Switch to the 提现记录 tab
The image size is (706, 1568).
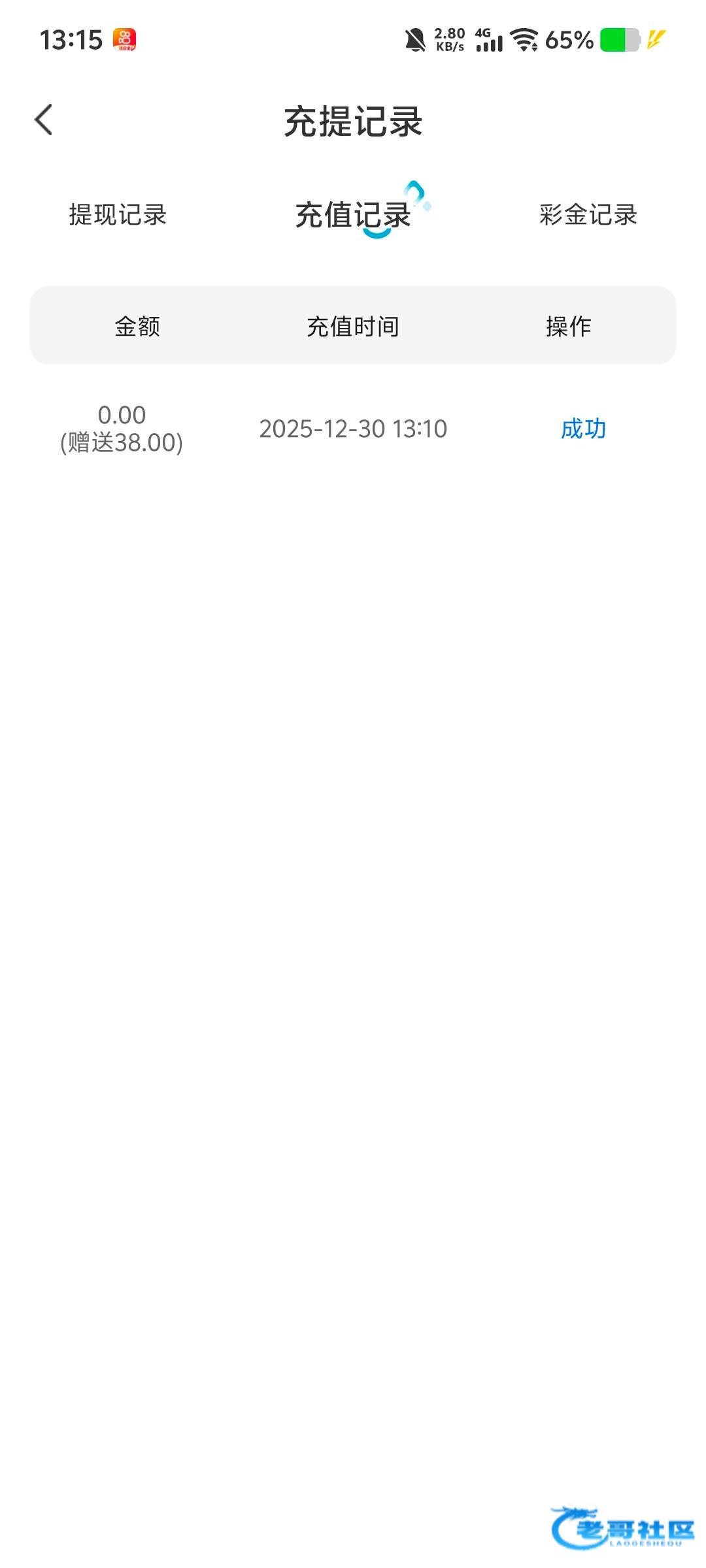[118, 215]
